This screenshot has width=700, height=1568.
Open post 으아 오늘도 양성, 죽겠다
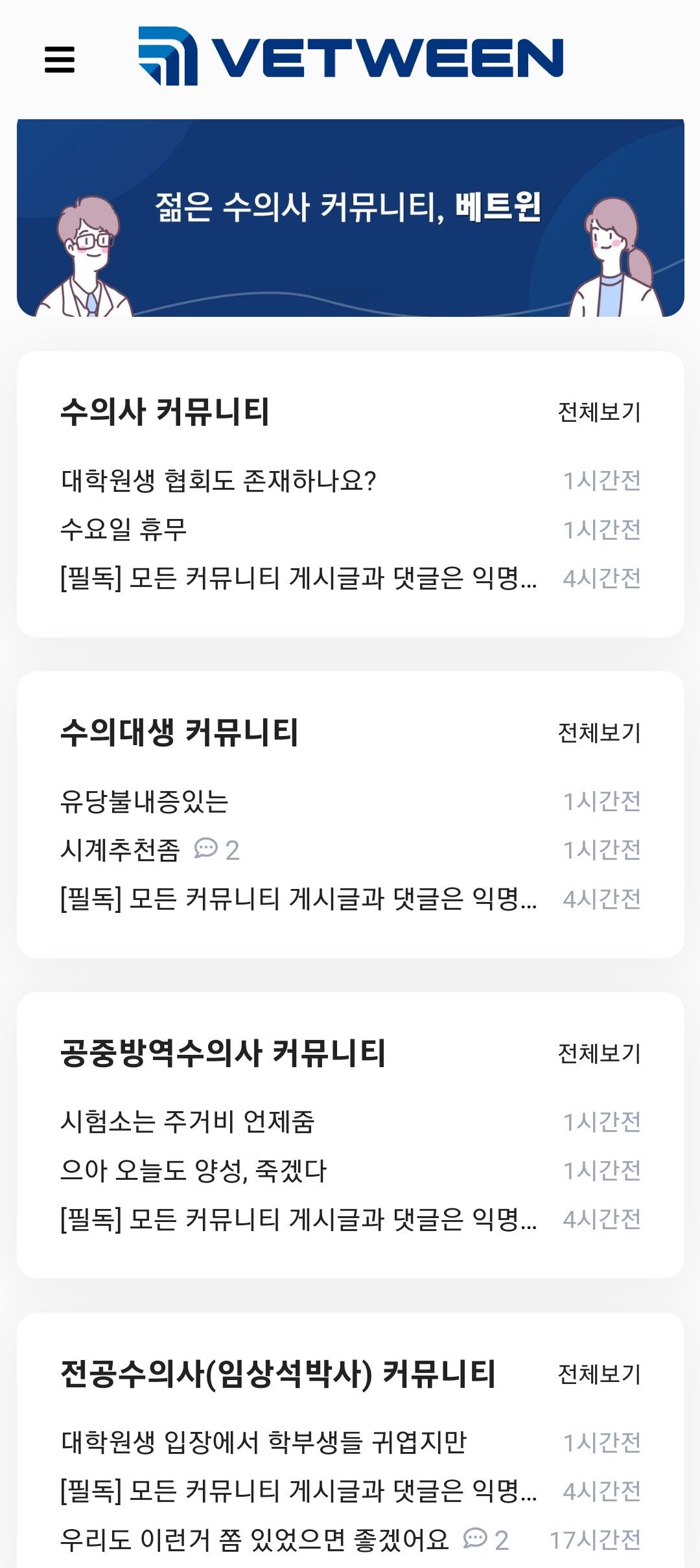tap(193, 1170)
